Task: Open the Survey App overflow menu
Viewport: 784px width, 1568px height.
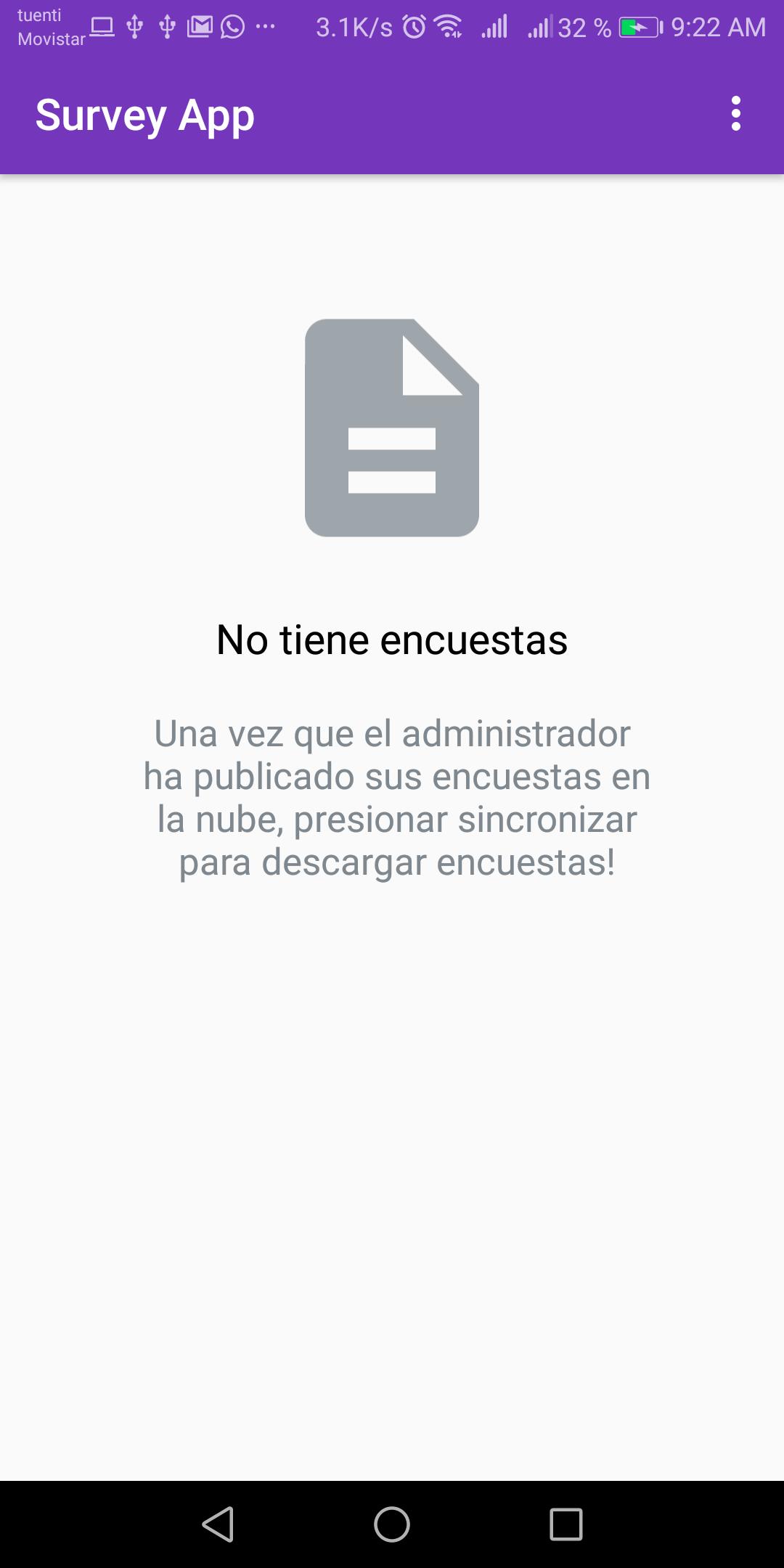Action: pyautogui.click(x=736, y=115)
